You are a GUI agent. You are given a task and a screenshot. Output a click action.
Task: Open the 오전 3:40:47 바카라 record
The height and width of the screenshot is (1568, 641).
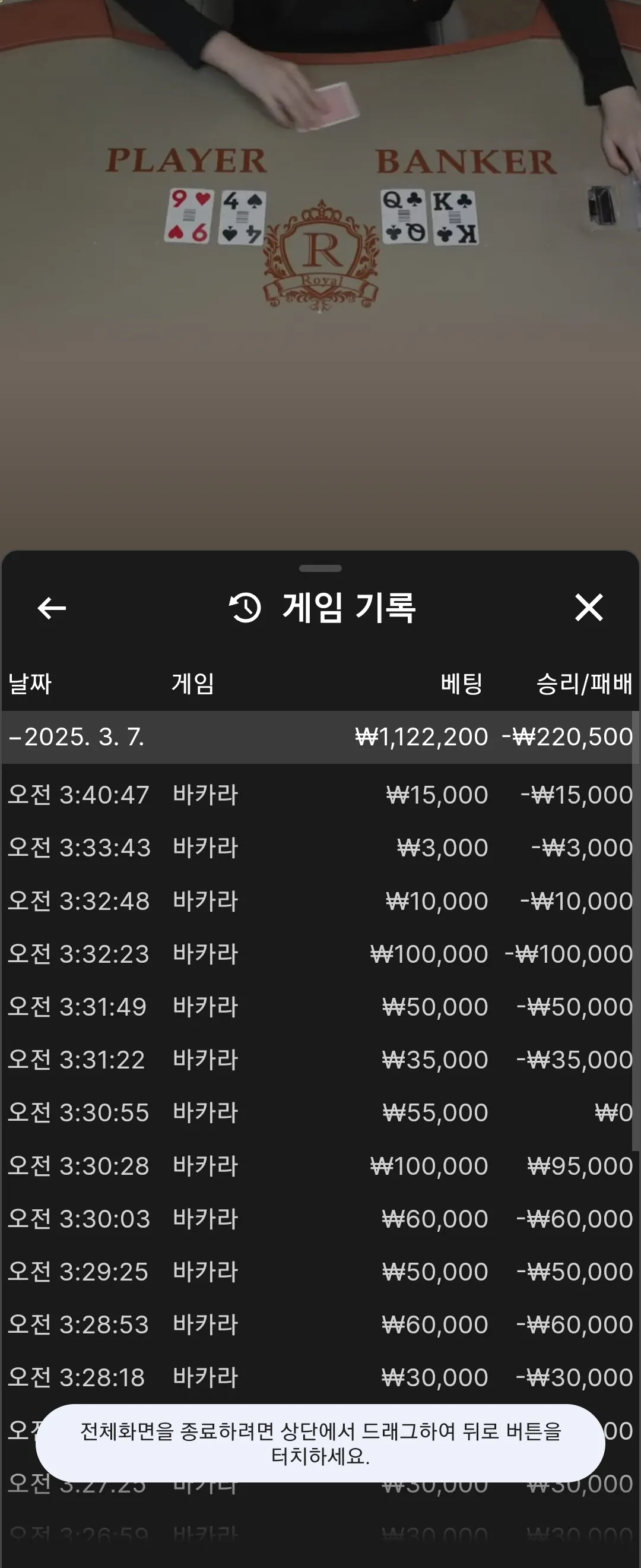[320, 795]
